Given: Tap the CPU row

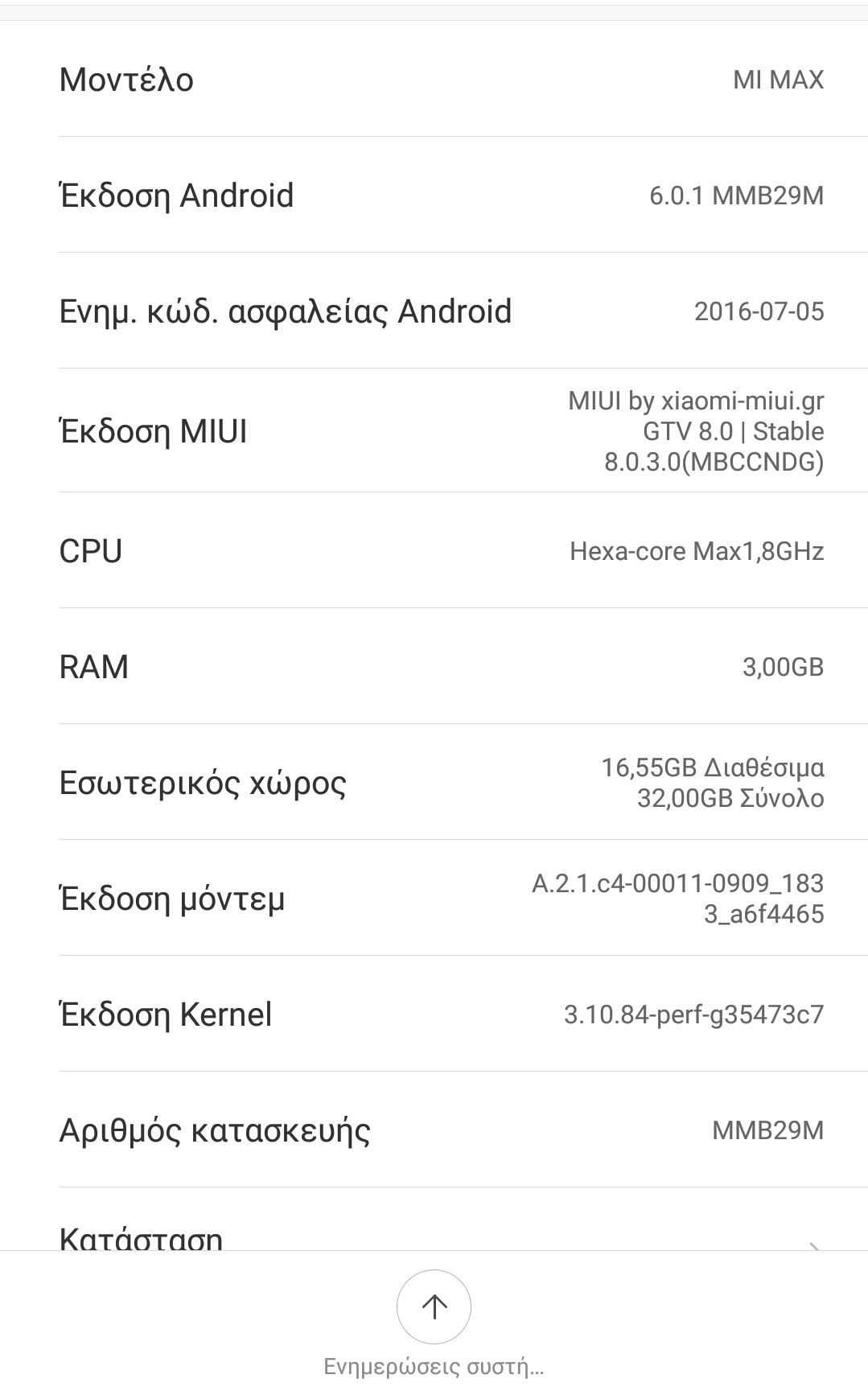Looking at the screenshot, I should click(x=434, y=551).
